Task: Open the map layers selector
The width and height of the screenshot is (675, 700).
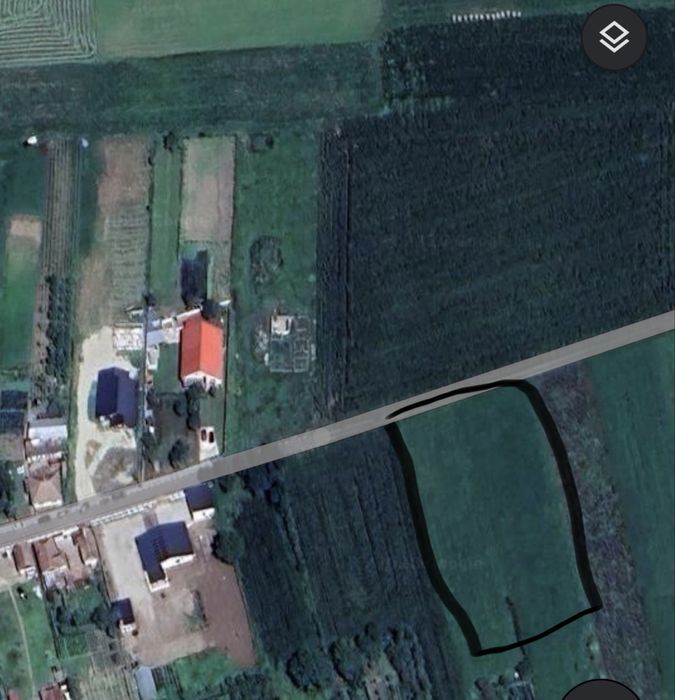Action: (x=614, y=38)
